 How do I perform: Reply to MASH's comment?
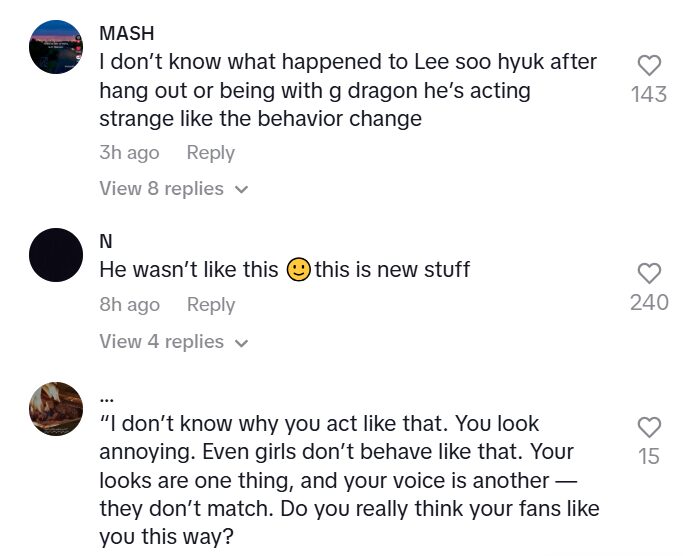pos(210,153)
